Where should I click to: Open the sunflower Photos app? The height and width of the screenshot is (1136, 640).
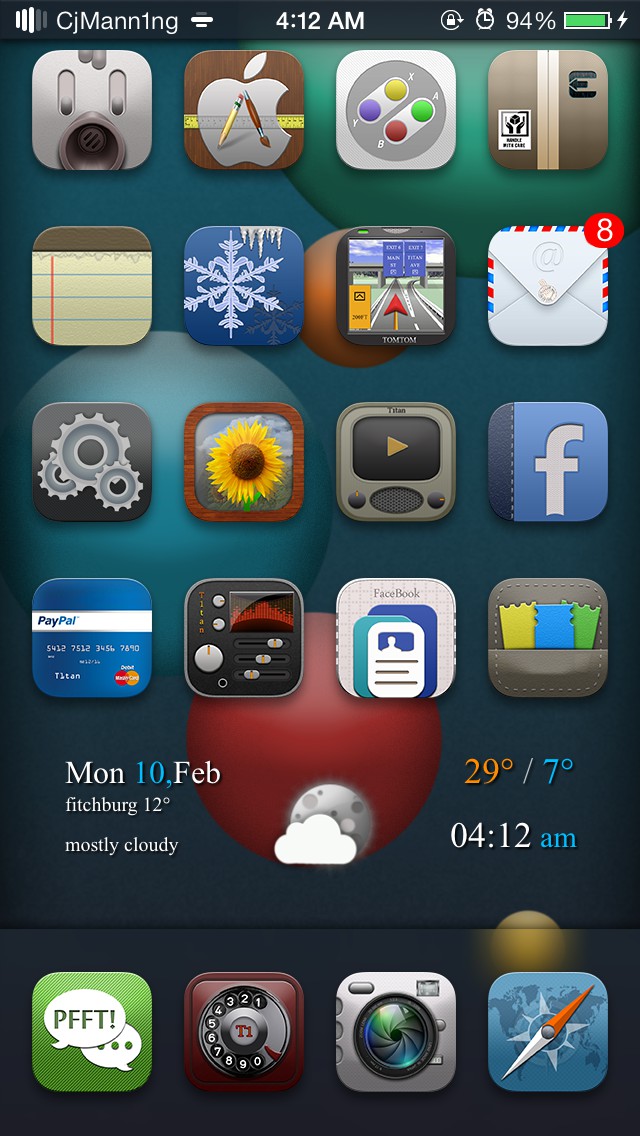pos(243,462)
